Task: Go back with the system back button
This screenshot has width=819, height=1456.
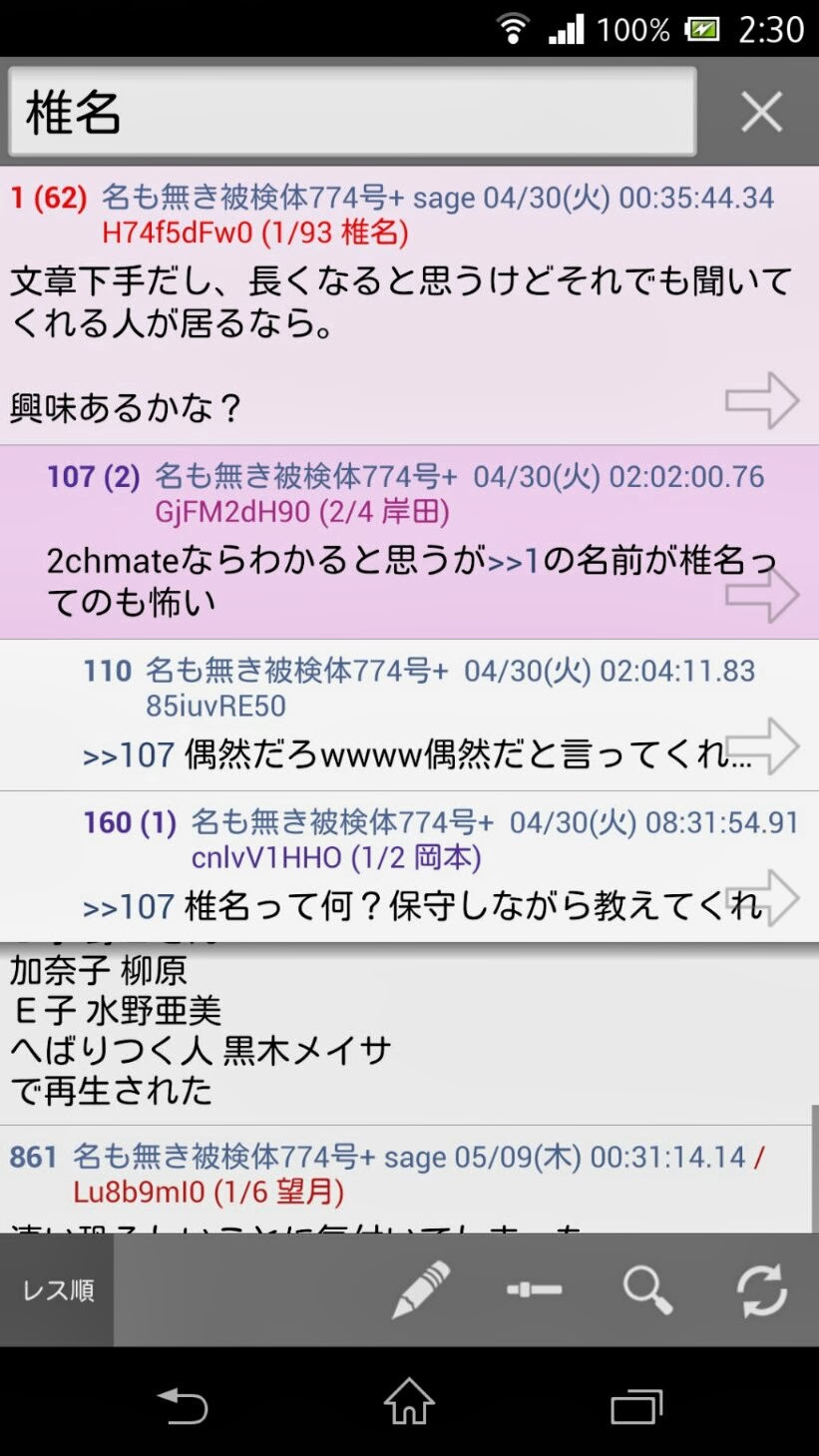Action: point(183,1407)
